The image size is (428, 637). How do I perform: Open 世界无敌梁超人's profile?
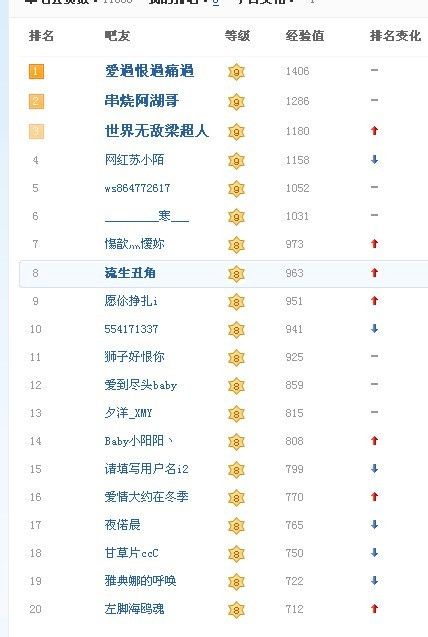pos(157,131)
